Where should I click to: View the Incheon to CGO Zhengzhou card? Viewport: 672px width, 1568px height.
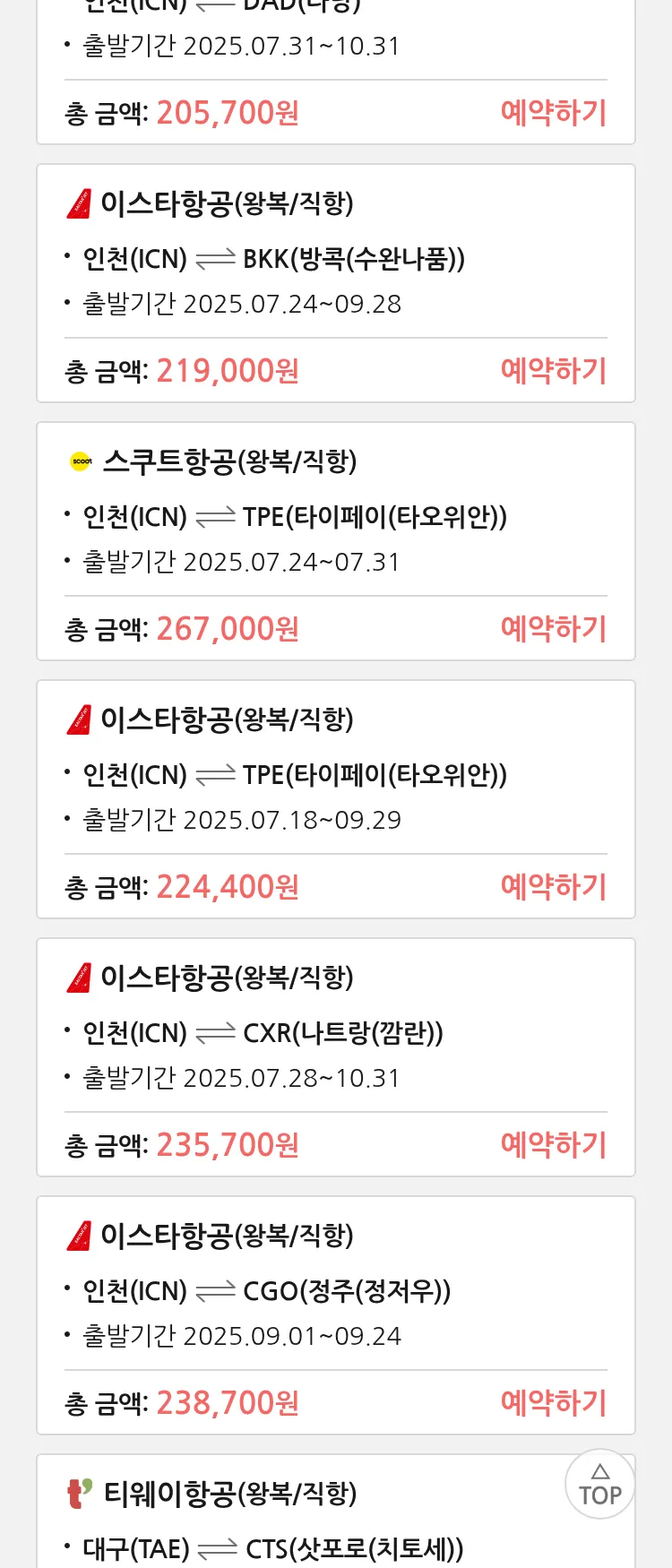point(335,1290)
